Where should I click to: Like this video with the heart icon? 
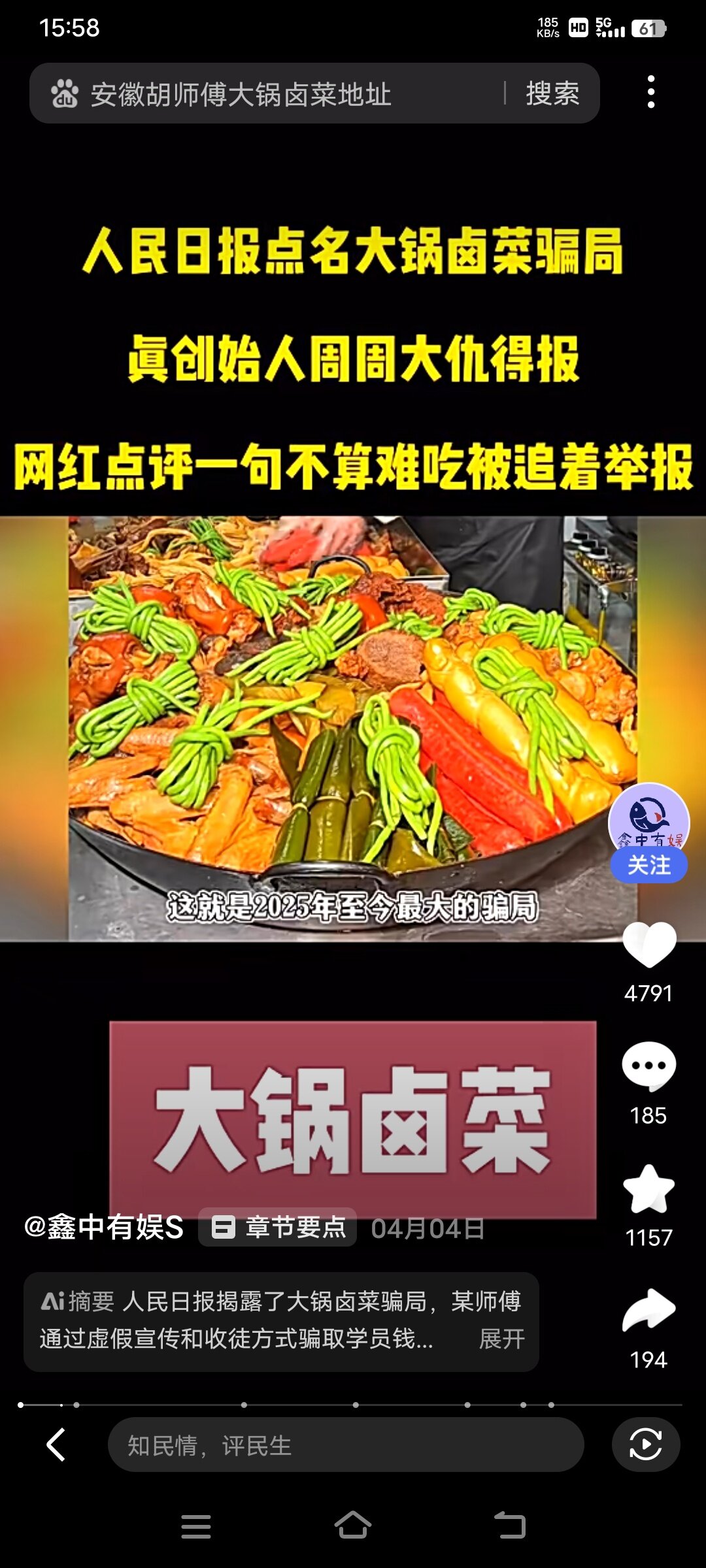point(649,944)
